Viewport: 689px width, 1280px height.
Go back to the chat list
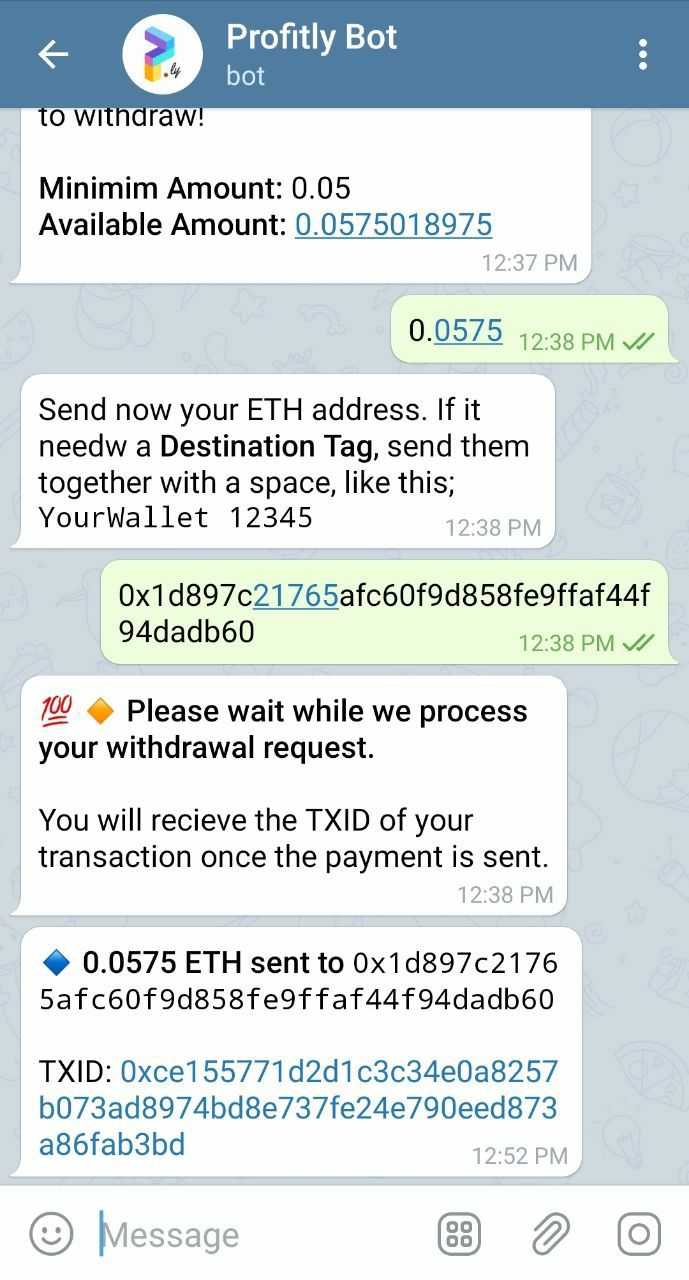pos(53,55)
